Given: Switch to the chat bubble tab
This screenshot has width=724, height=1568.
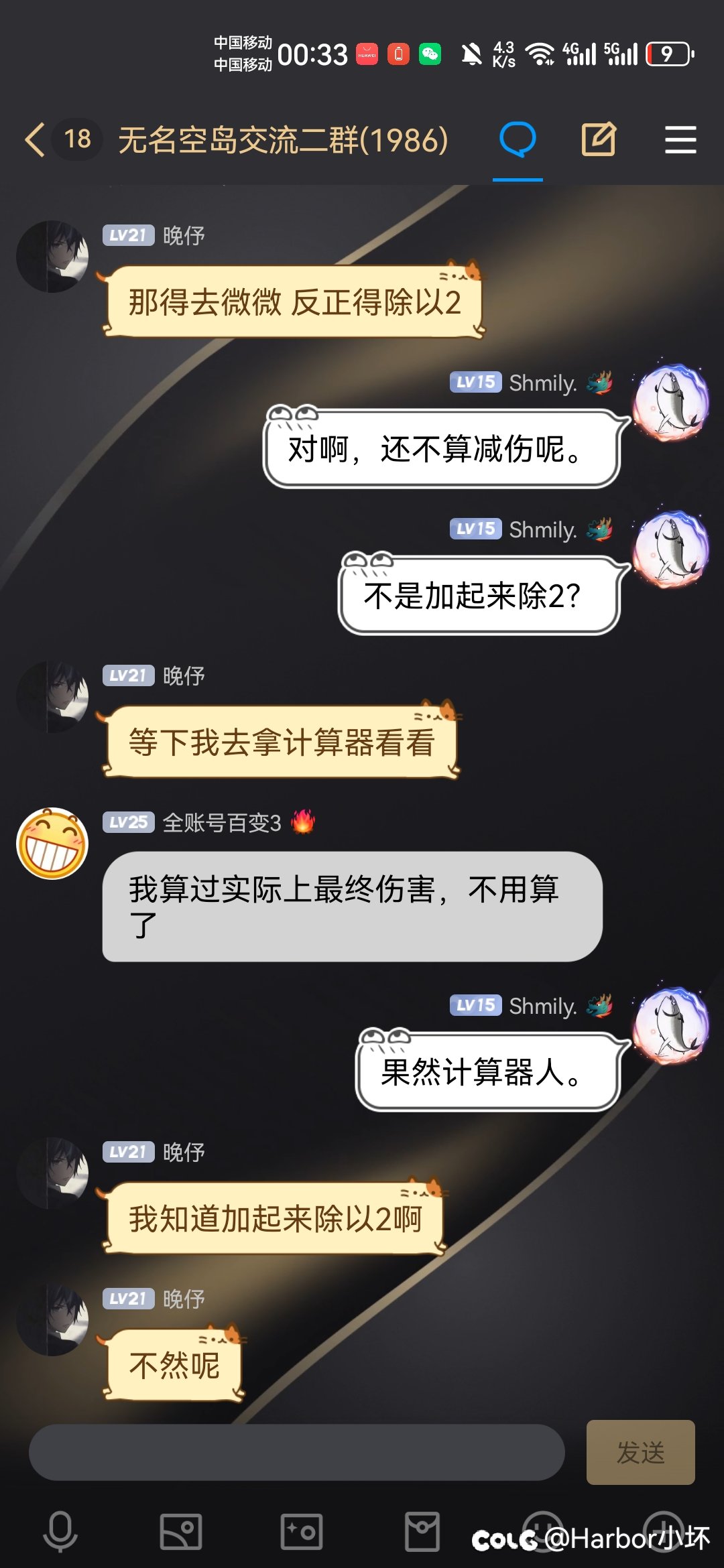Looking at the screenshot, I should pos(518,139).
